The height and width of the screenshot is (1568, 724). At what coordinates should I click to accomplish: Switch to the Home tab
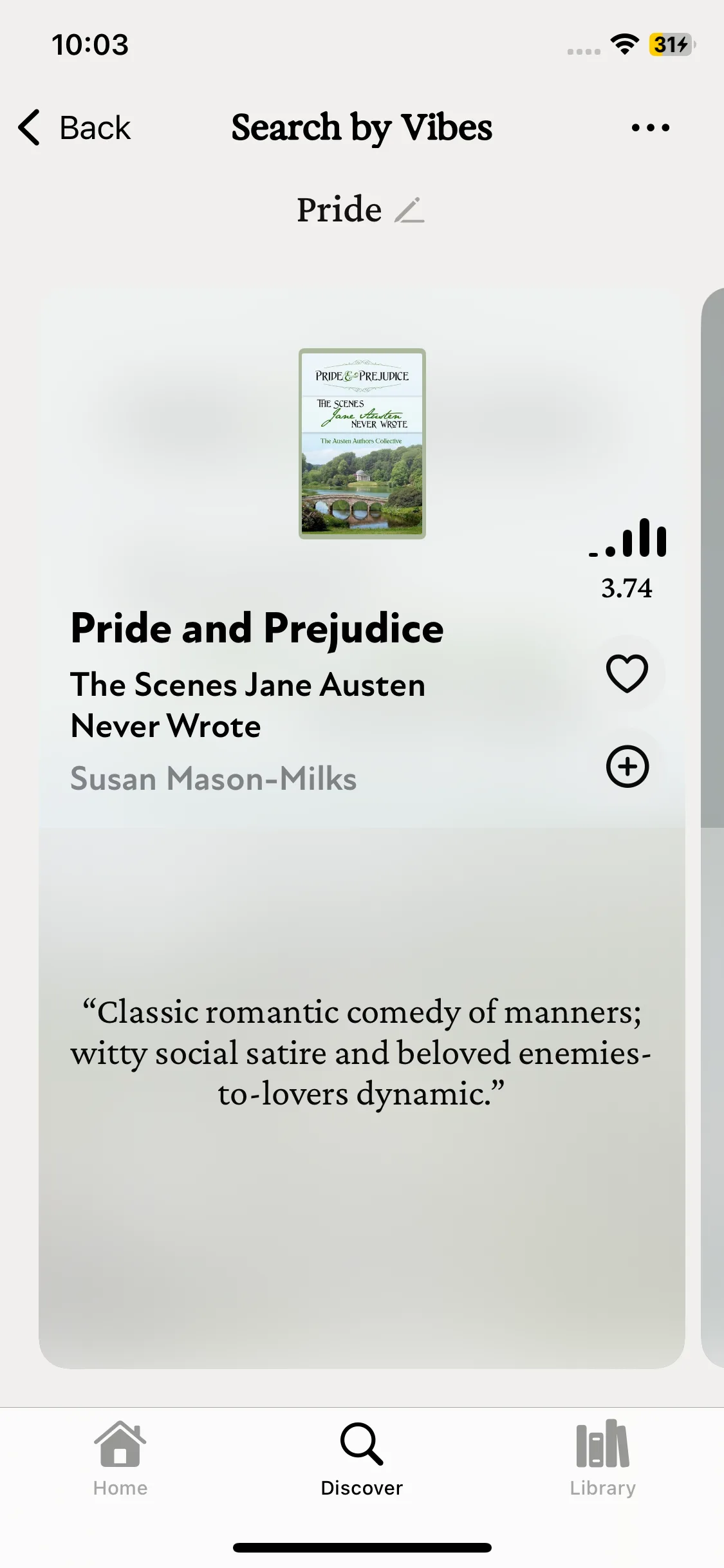[x=120, y=1458]
